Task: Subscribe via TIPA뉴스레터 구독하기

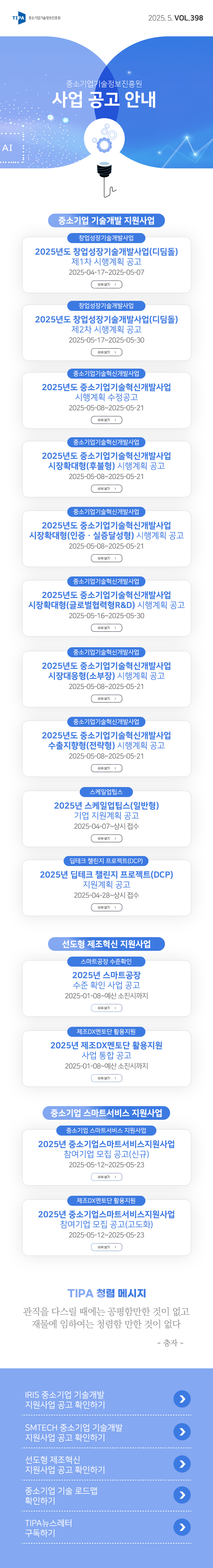Action: pyautogui.click(x=182, y=1527)
